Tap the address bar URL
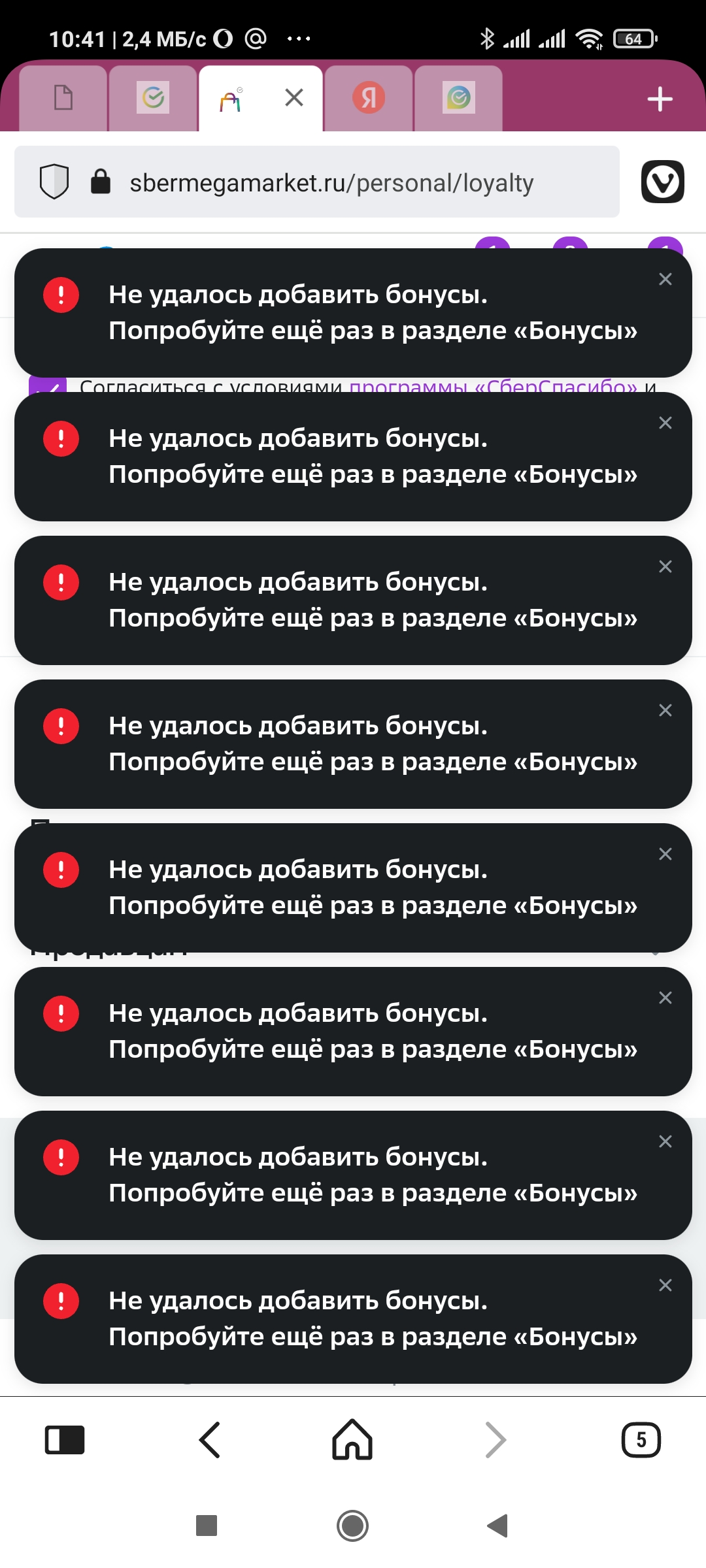Screen dimensions: 706x1568 pyautogui.click(x=331, y=183)
